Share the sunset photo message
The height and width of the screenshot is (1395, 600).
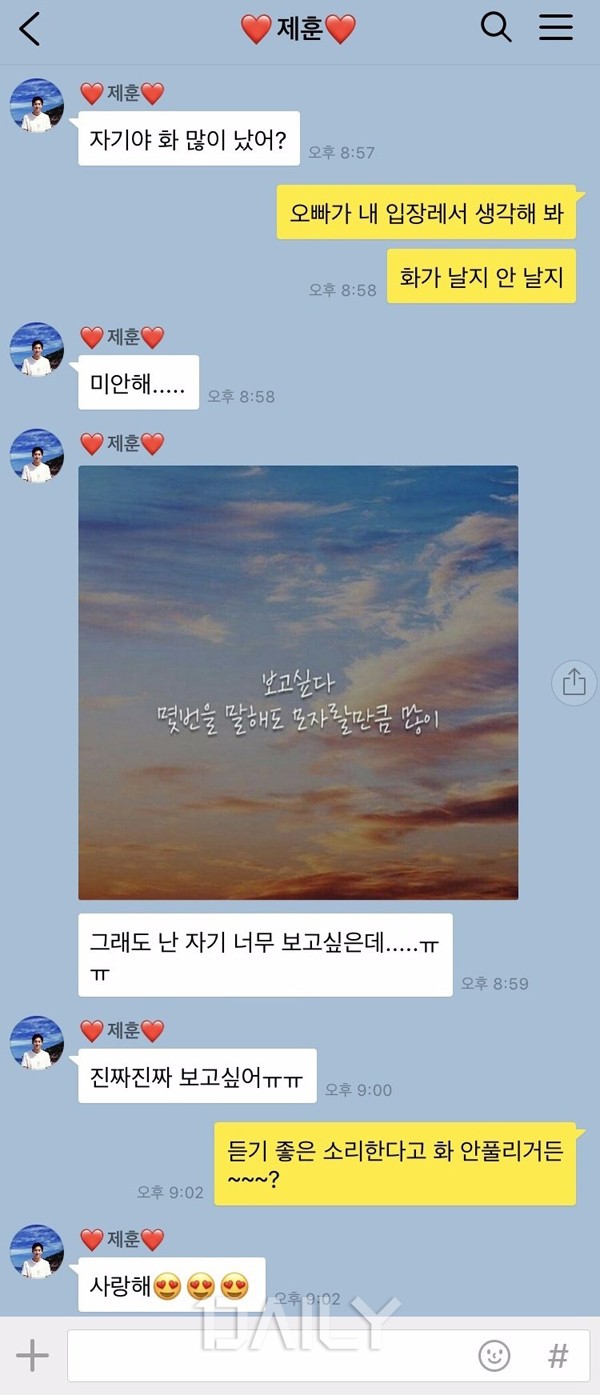point(574,683)
